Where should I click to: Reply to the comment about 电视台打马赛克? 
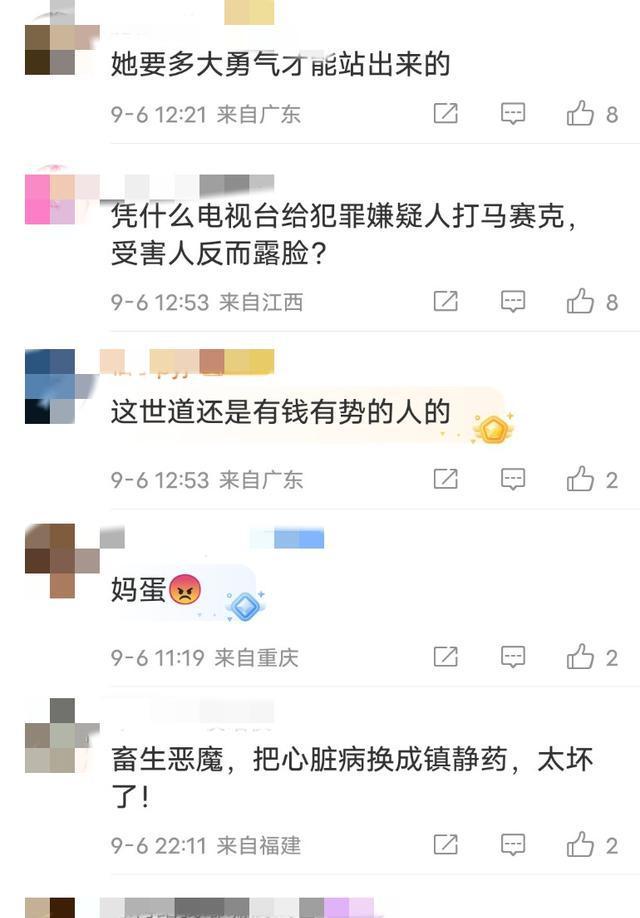click(x=513, y=301)
